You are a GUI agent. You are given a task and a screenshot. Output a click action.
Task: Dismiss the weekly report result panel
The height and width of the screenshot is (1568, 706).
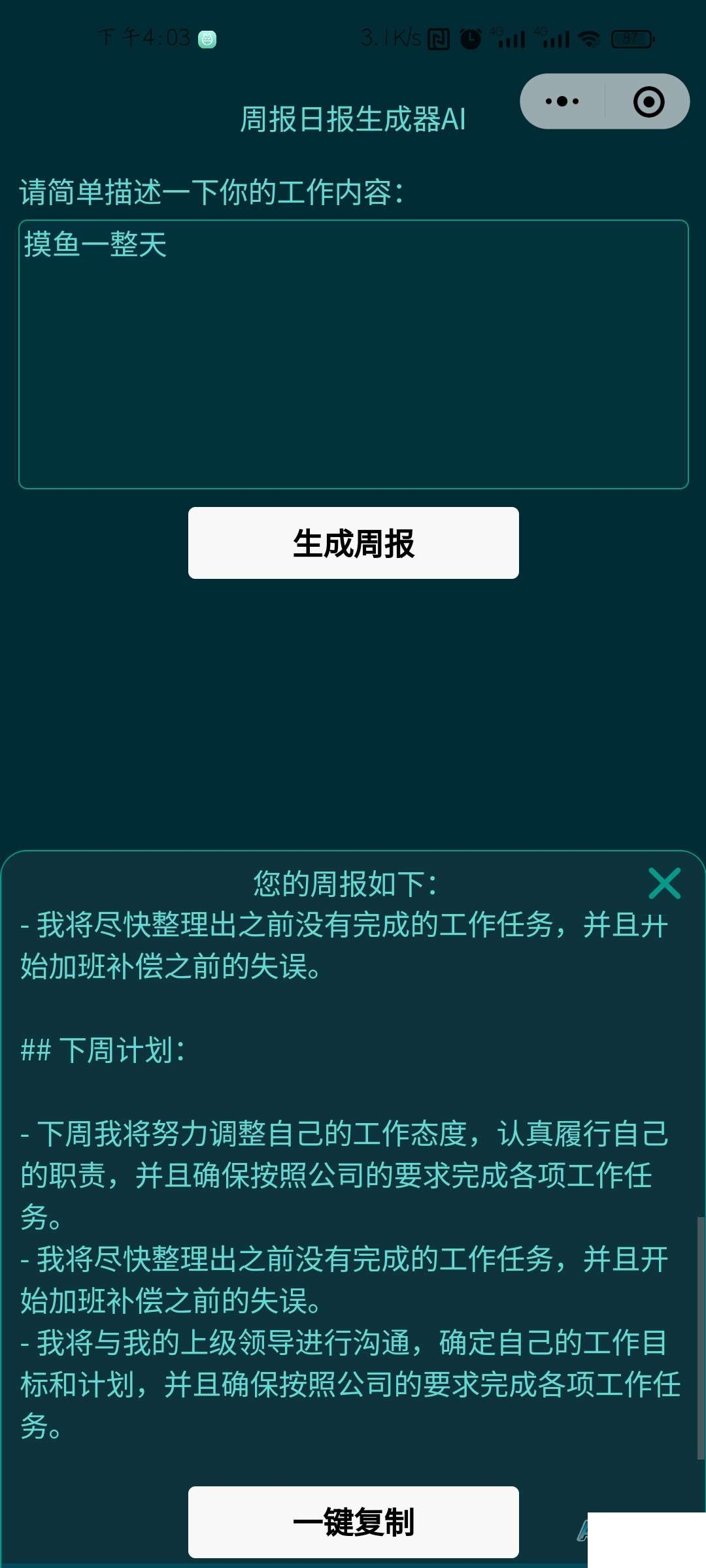[x=664, y=883]
